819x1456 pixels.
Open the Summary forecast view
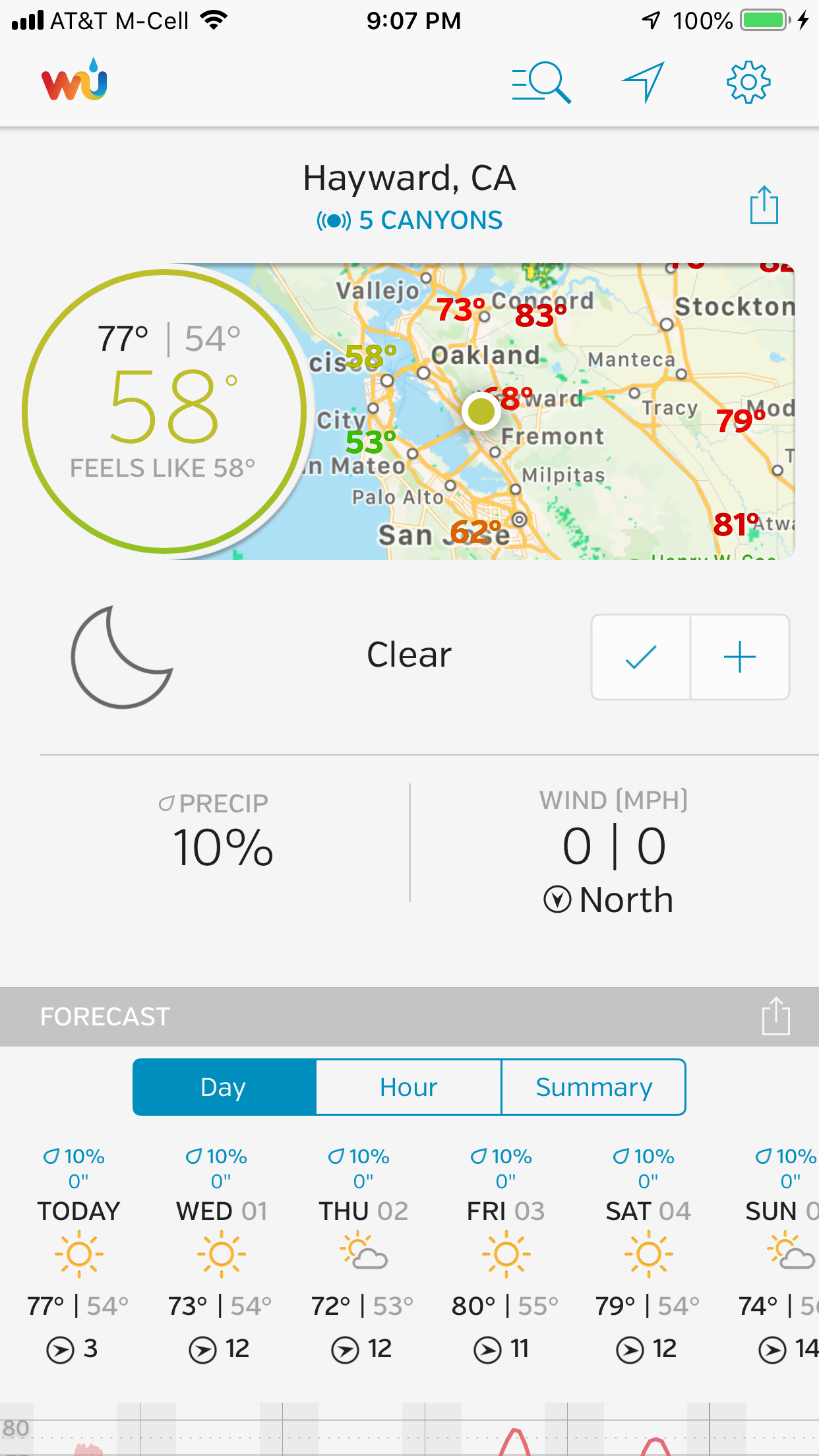point(593,1087)
